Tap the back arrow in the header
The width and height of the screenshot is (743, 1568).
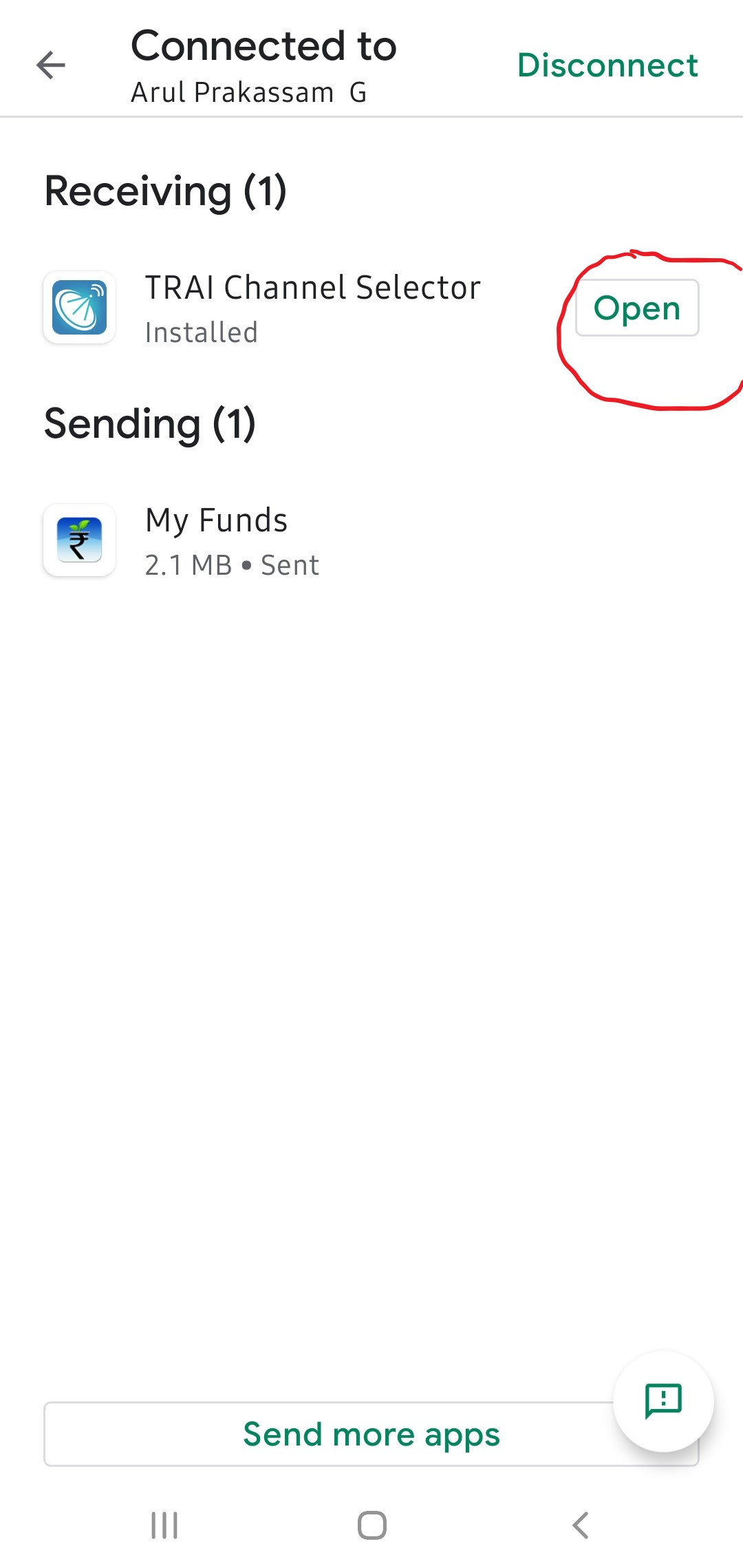click(51, 65)
